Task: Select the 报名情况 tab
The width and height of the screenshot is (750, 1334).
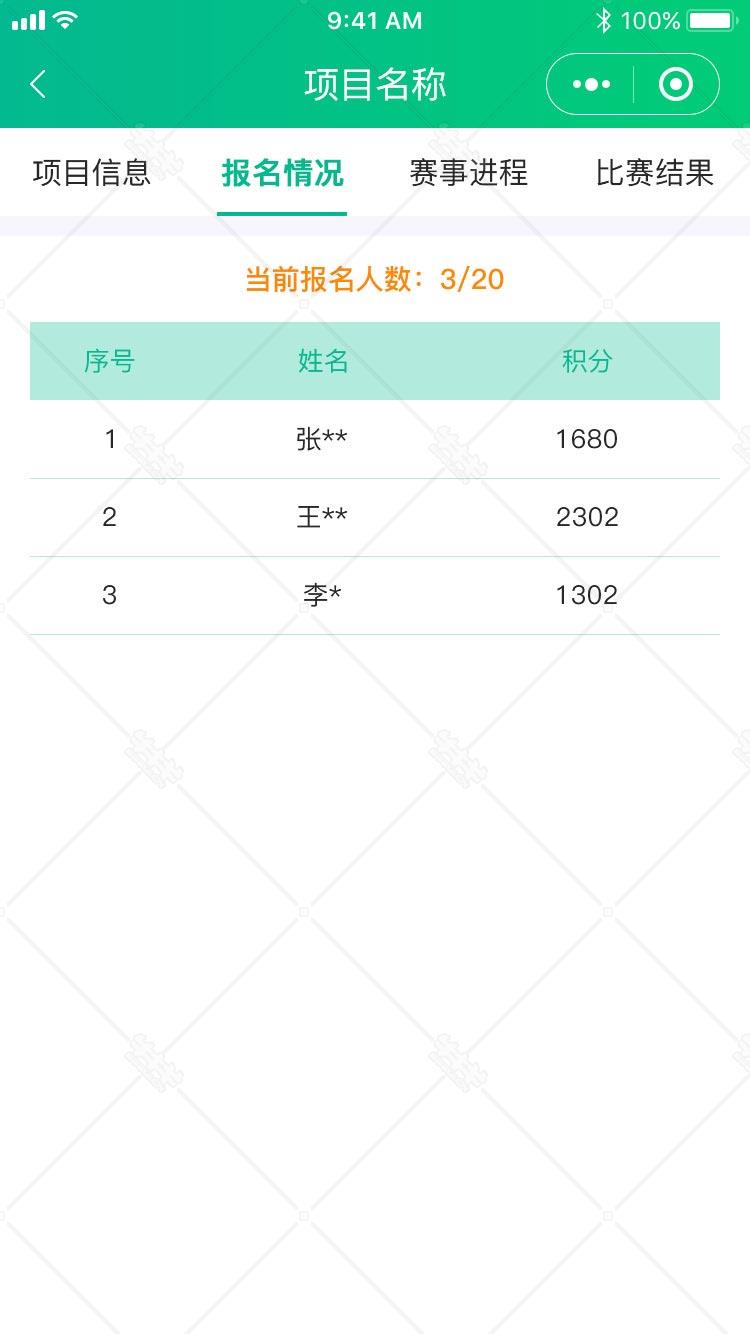Action: click(282, 173)
